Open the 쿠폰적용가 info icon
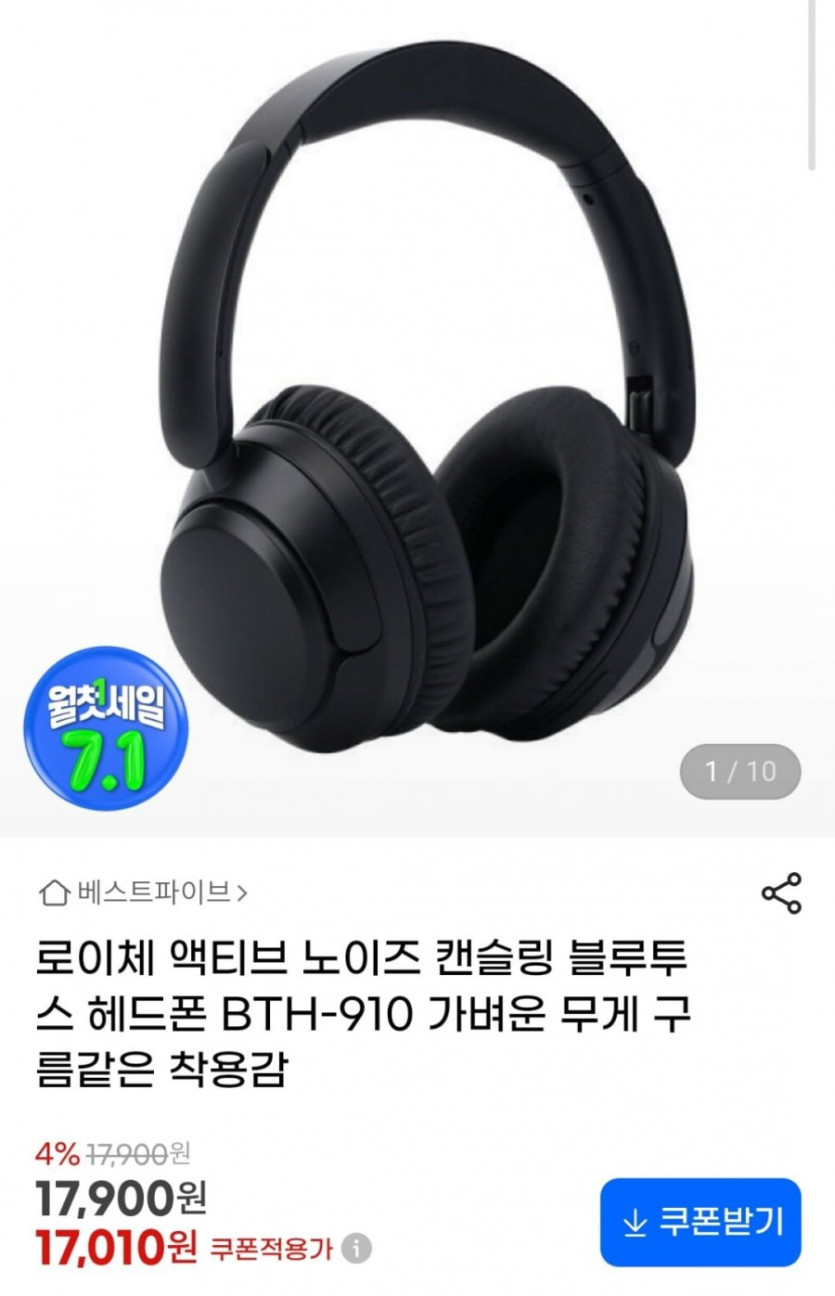Viewport: 835px width, 1296px height. (x=357, y=1249)
